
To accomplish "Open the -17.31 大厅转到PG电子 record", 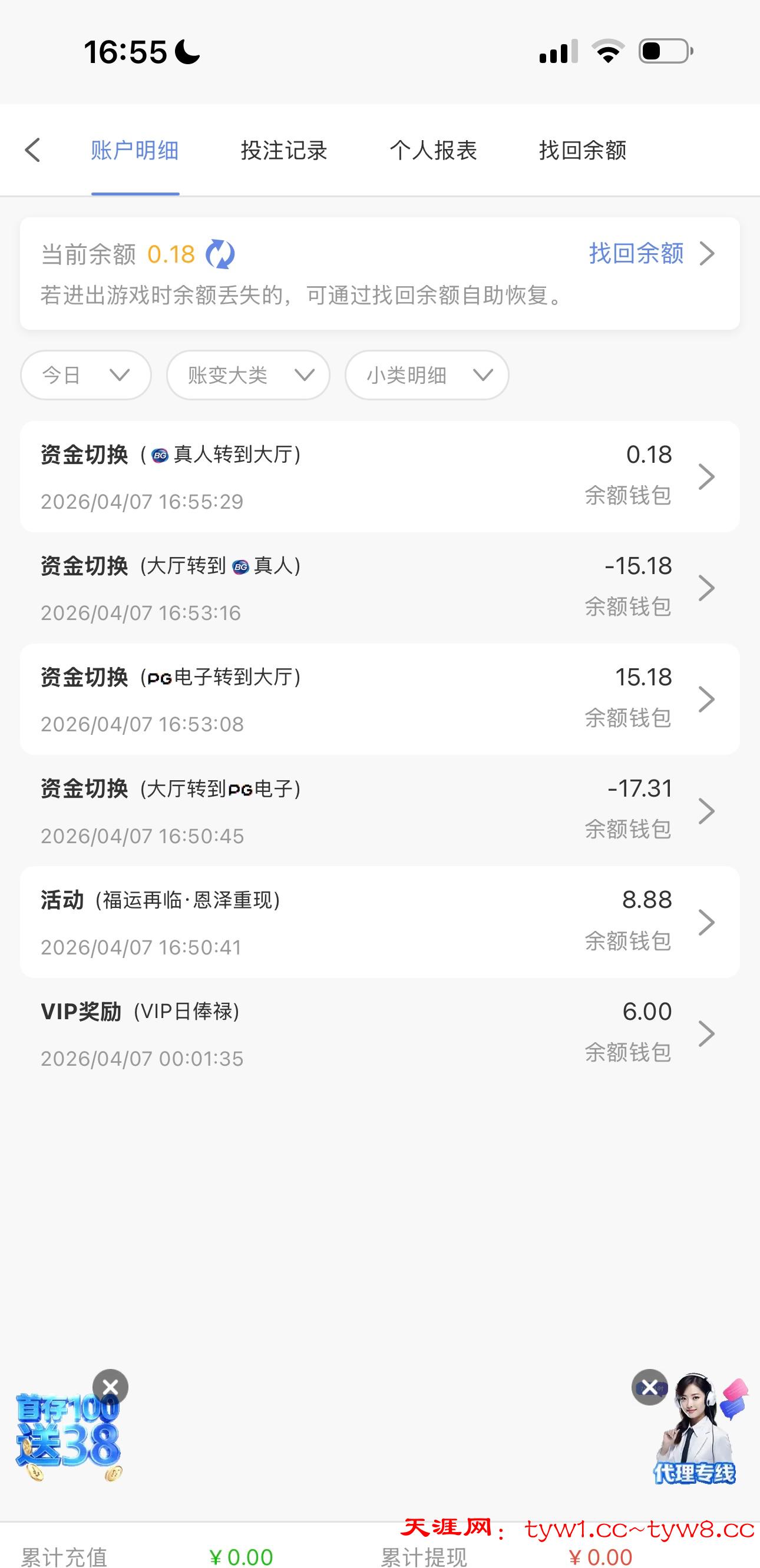I will point(379,811).
